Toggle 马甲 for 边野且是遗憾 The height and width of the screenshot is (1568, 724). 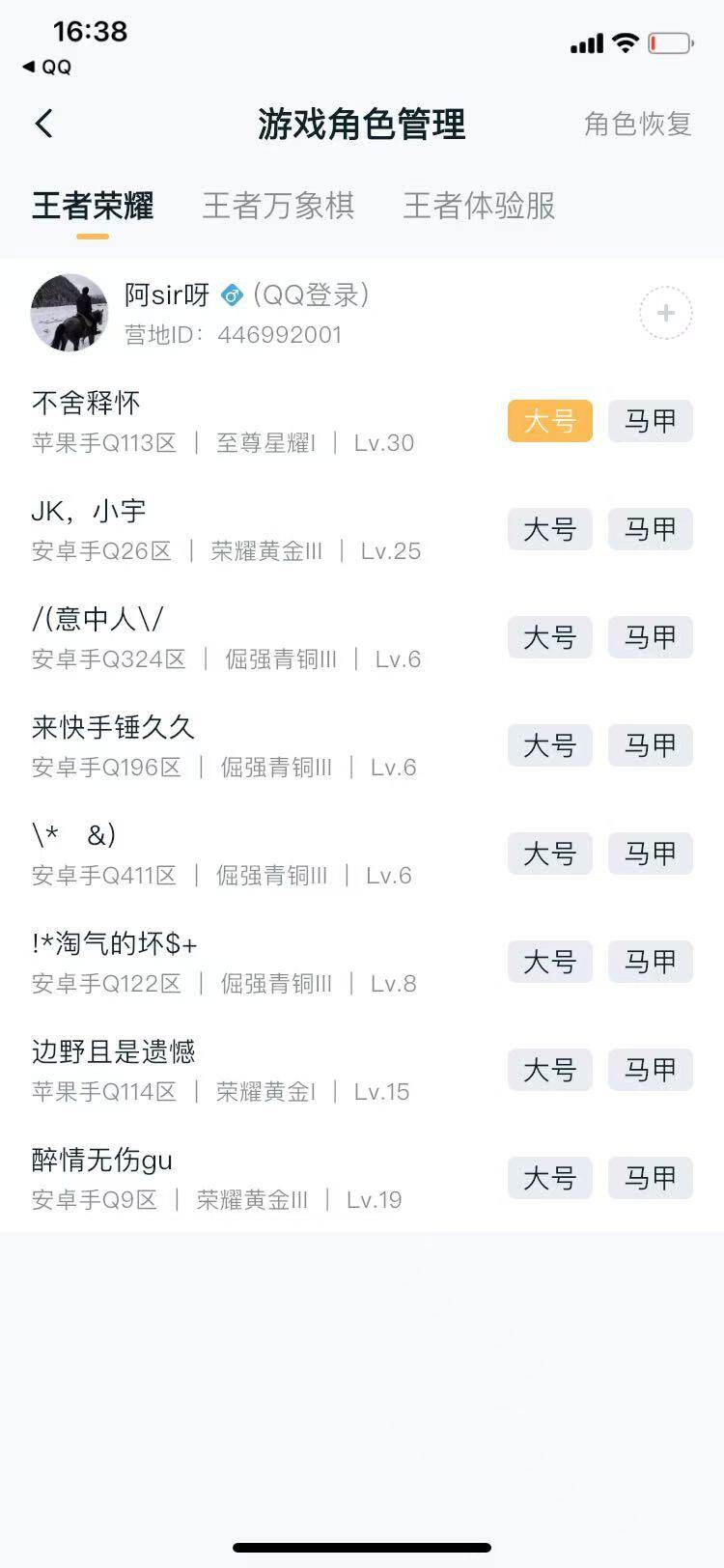[650, 1070]
